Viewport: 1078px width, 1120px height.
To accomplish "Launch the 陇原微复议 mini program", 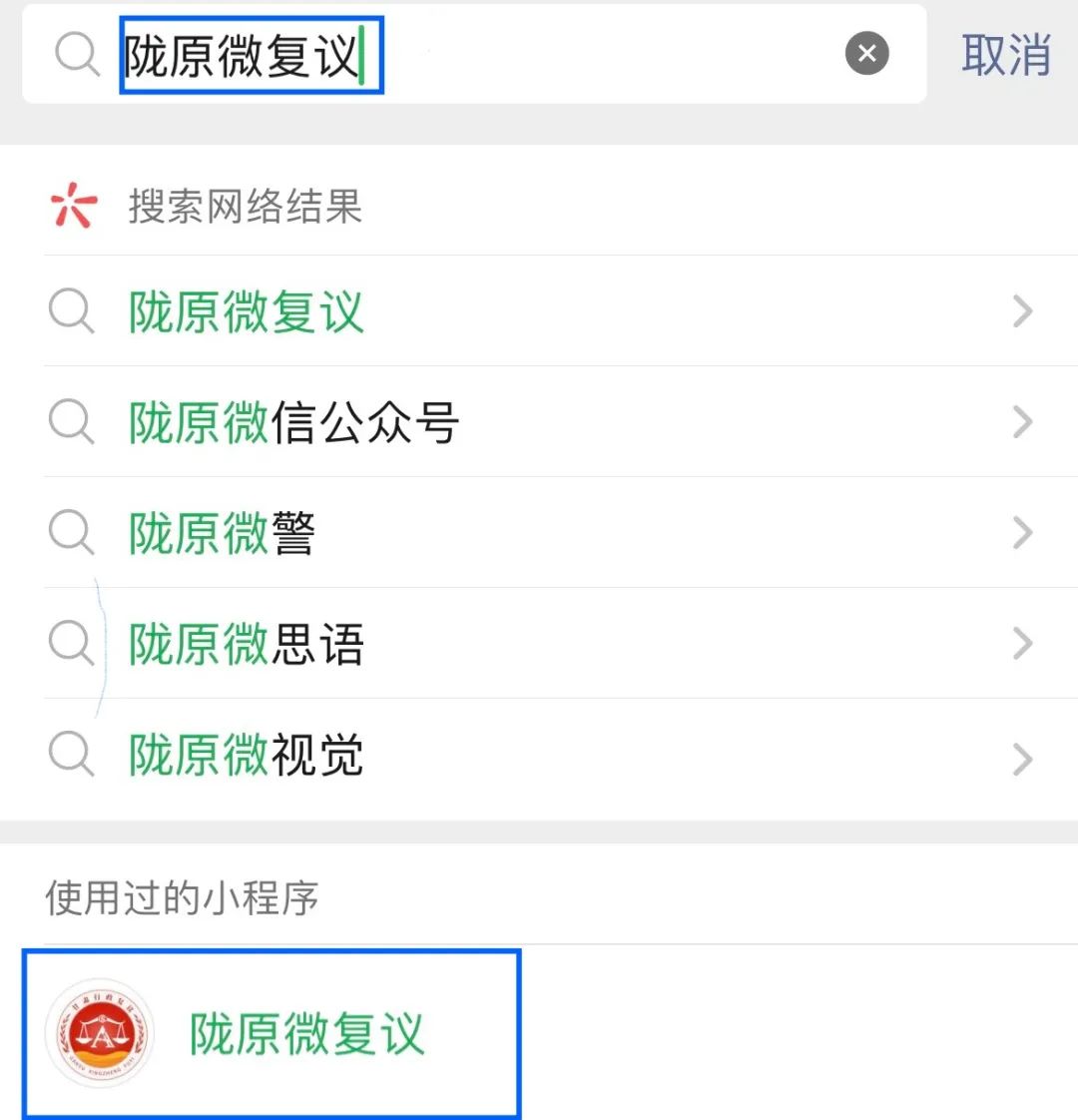I will click(x=271, y=1034).
